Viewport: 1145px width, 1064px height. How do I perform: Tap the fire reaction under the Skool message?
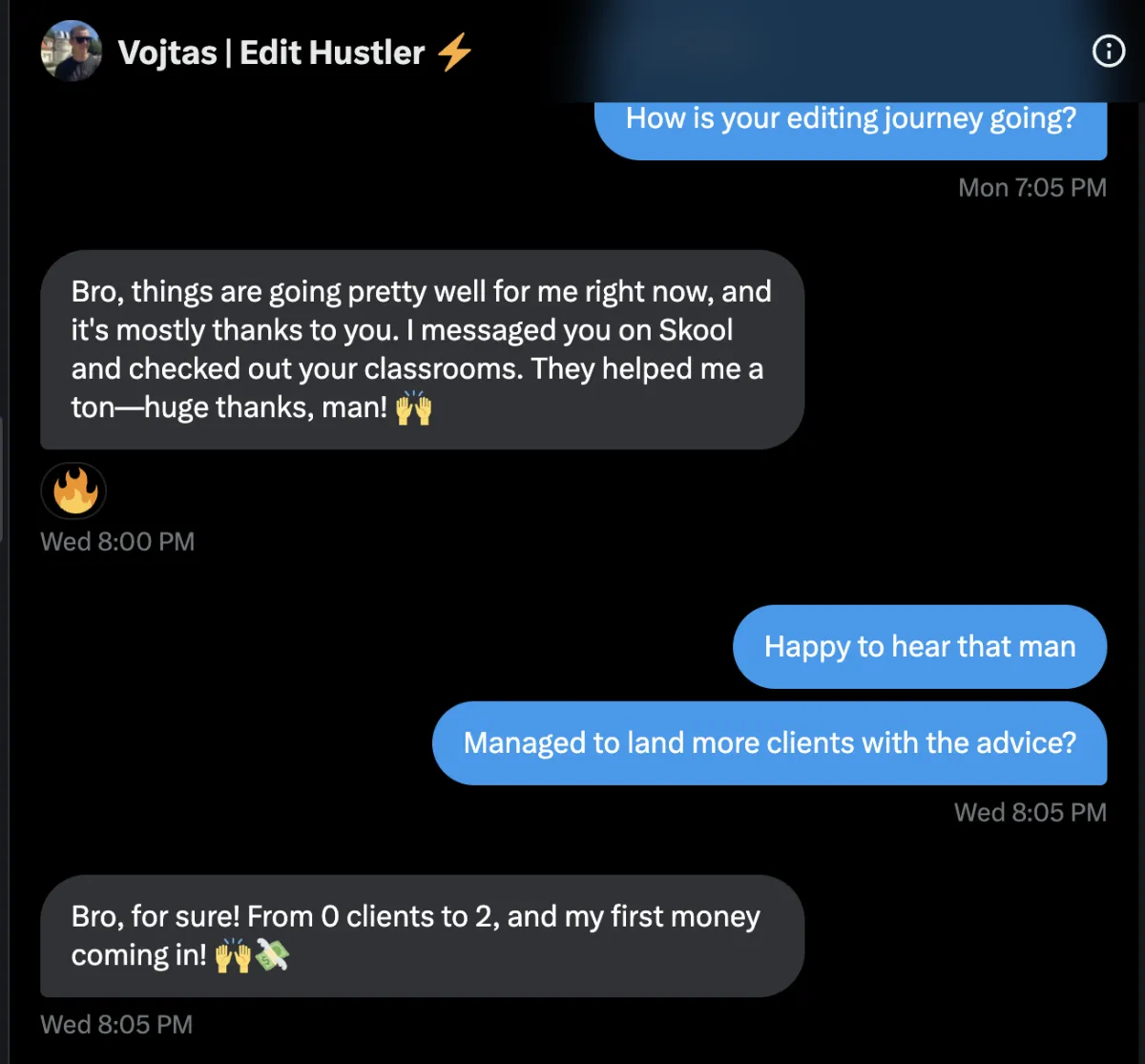73,492
